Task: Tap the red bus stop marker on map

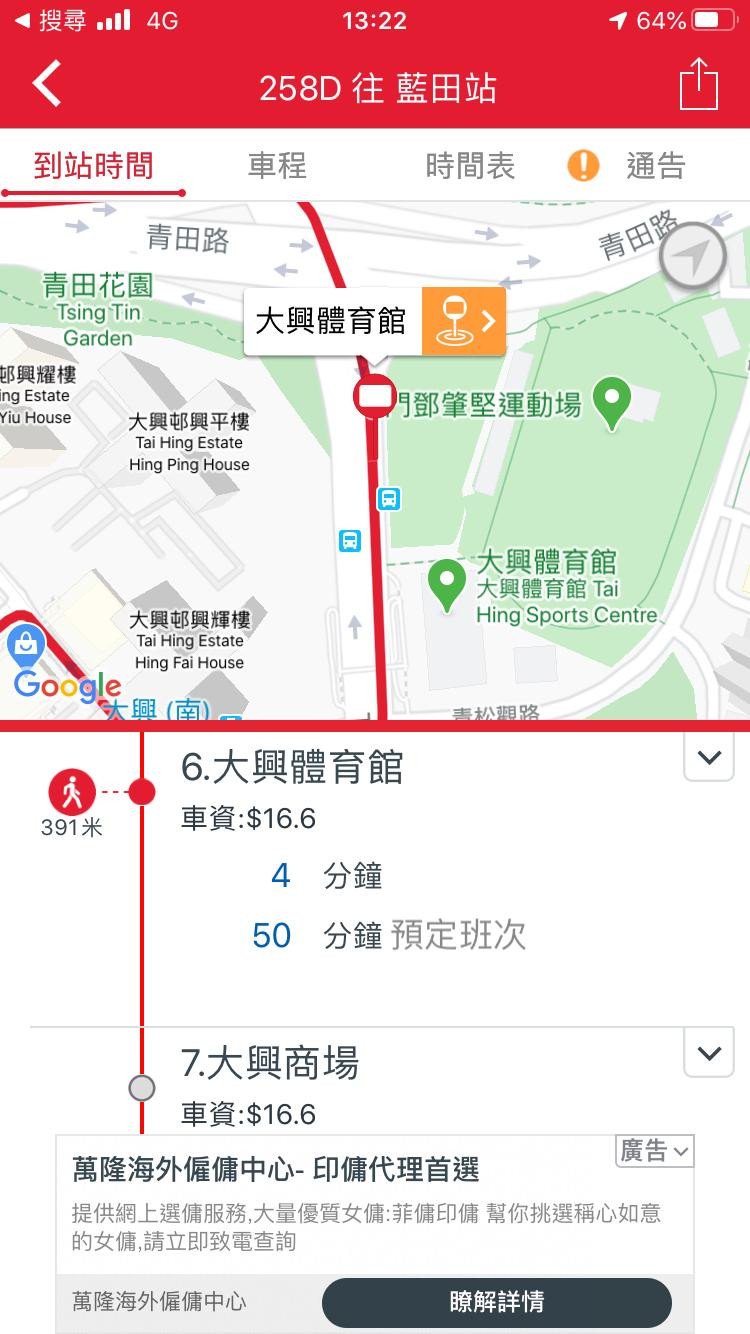Action: (375, 396)
